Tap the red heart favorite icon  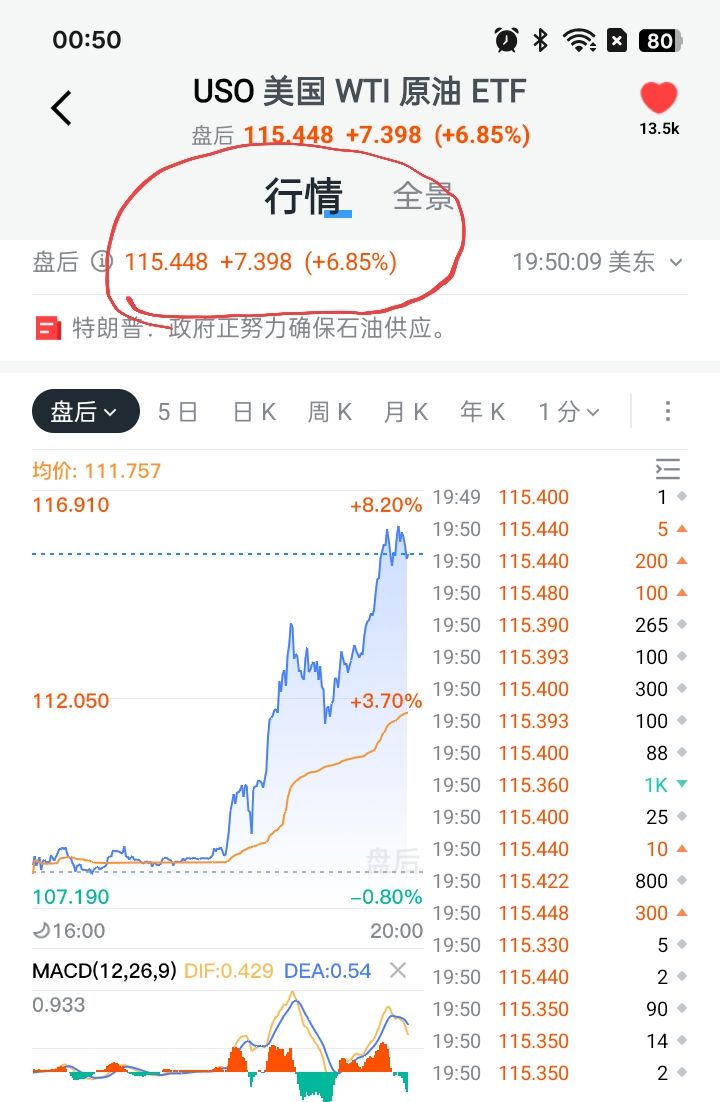click(659, 98)
